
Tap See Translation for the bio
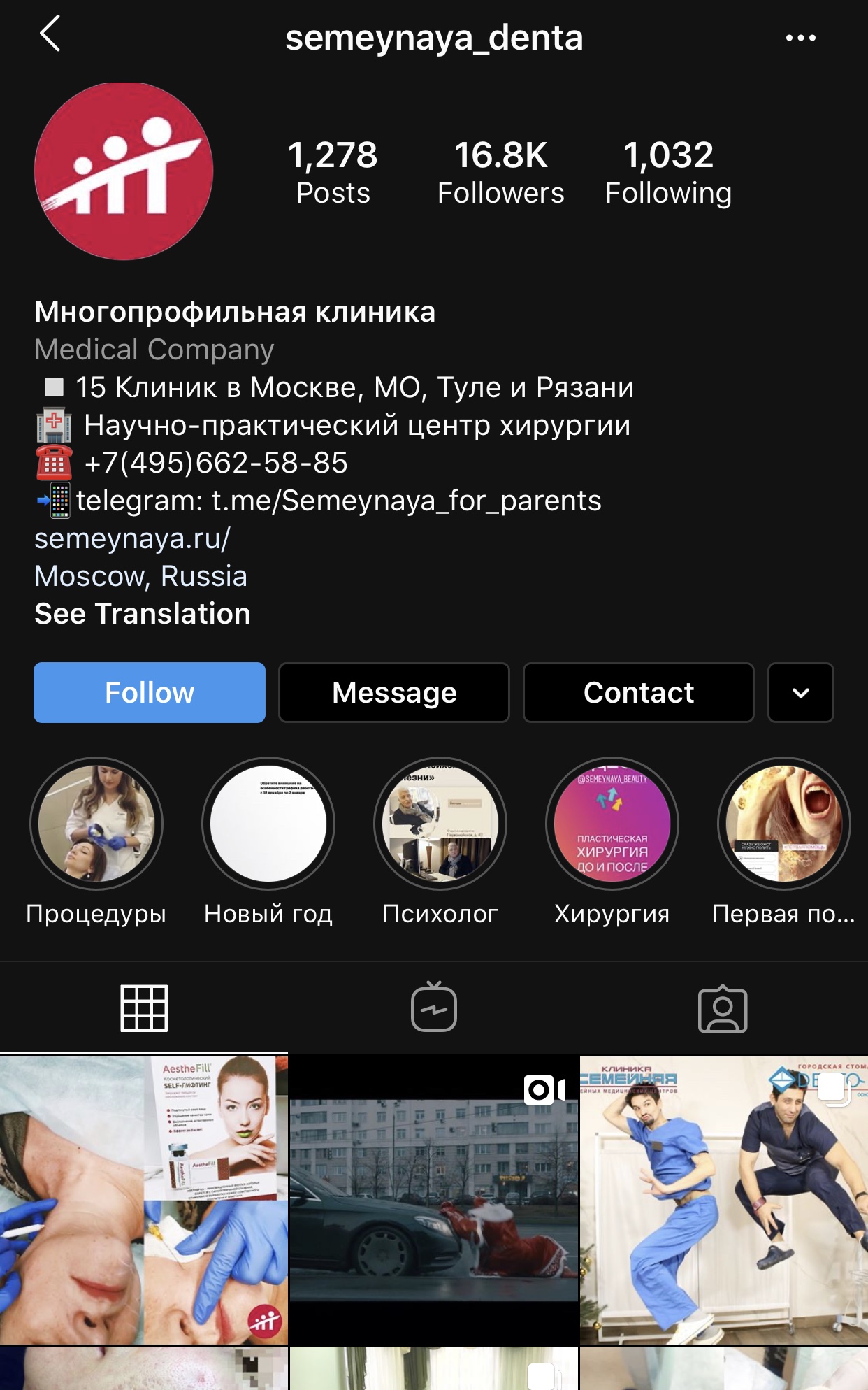[x=143, y=614]
